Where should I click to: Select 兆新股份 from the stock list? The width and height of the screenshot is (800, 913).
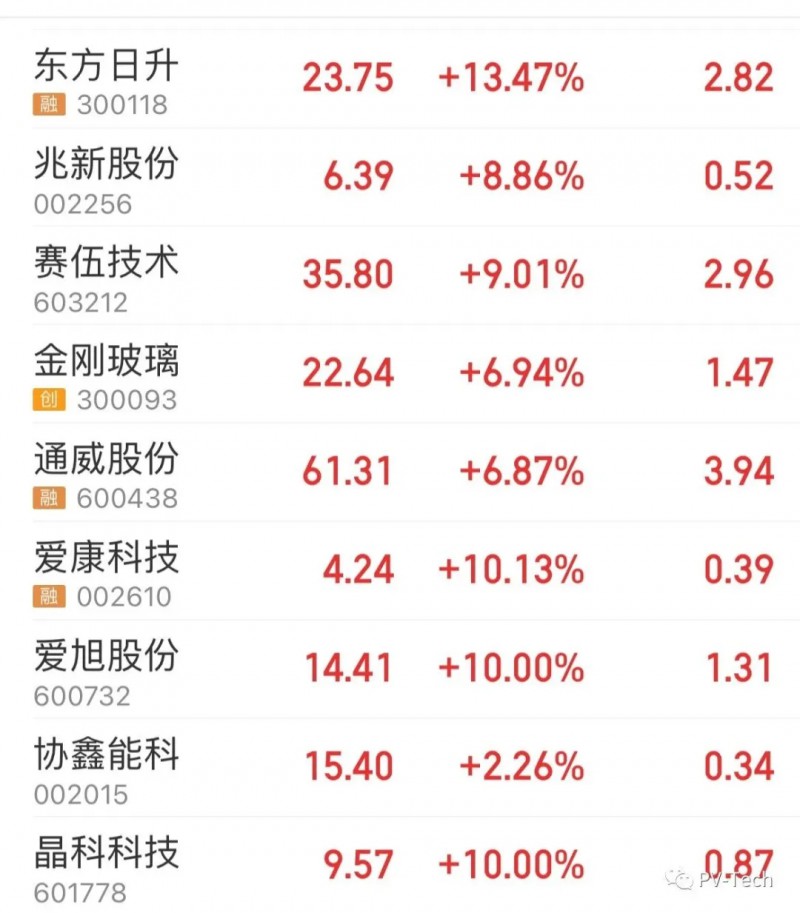click(106, 163)
